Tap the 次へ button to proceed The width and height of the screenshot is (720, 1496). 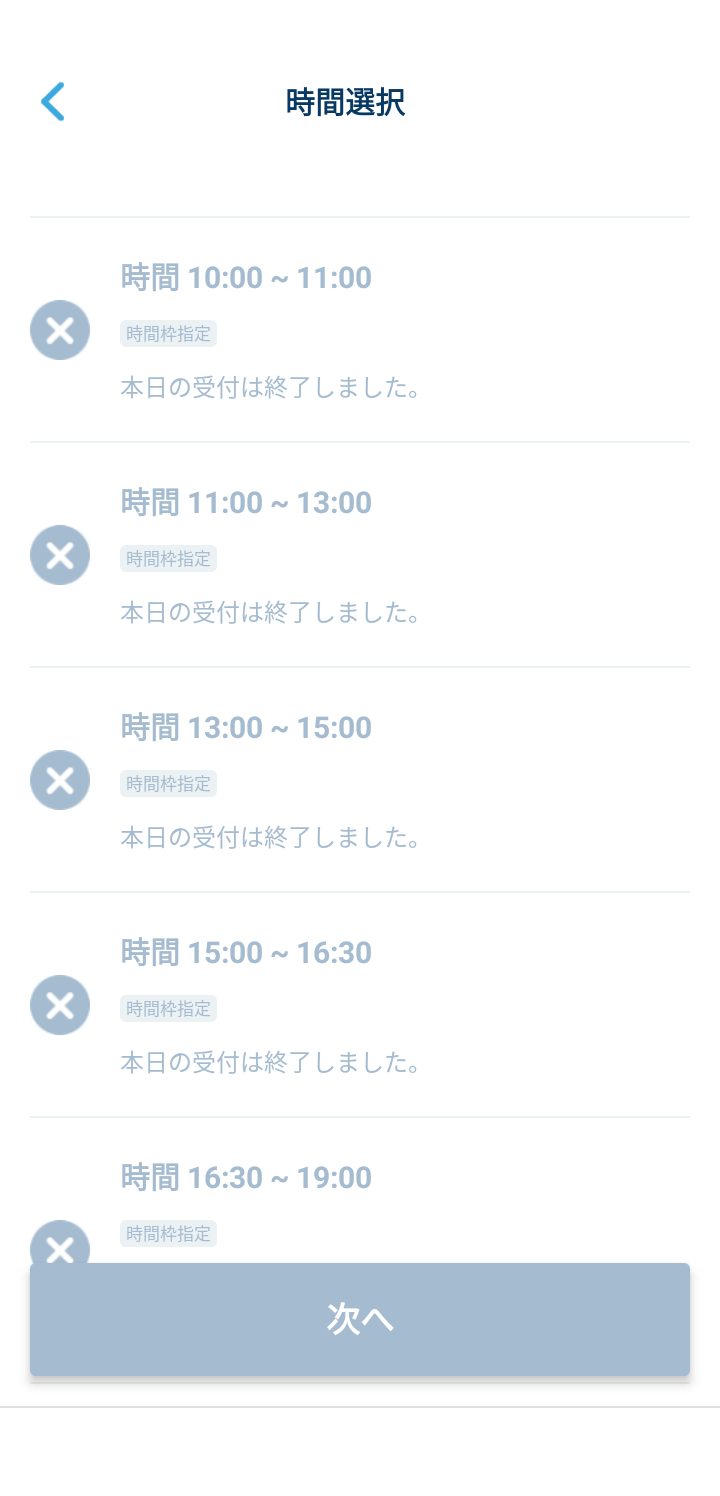[x=360, y=1319]
